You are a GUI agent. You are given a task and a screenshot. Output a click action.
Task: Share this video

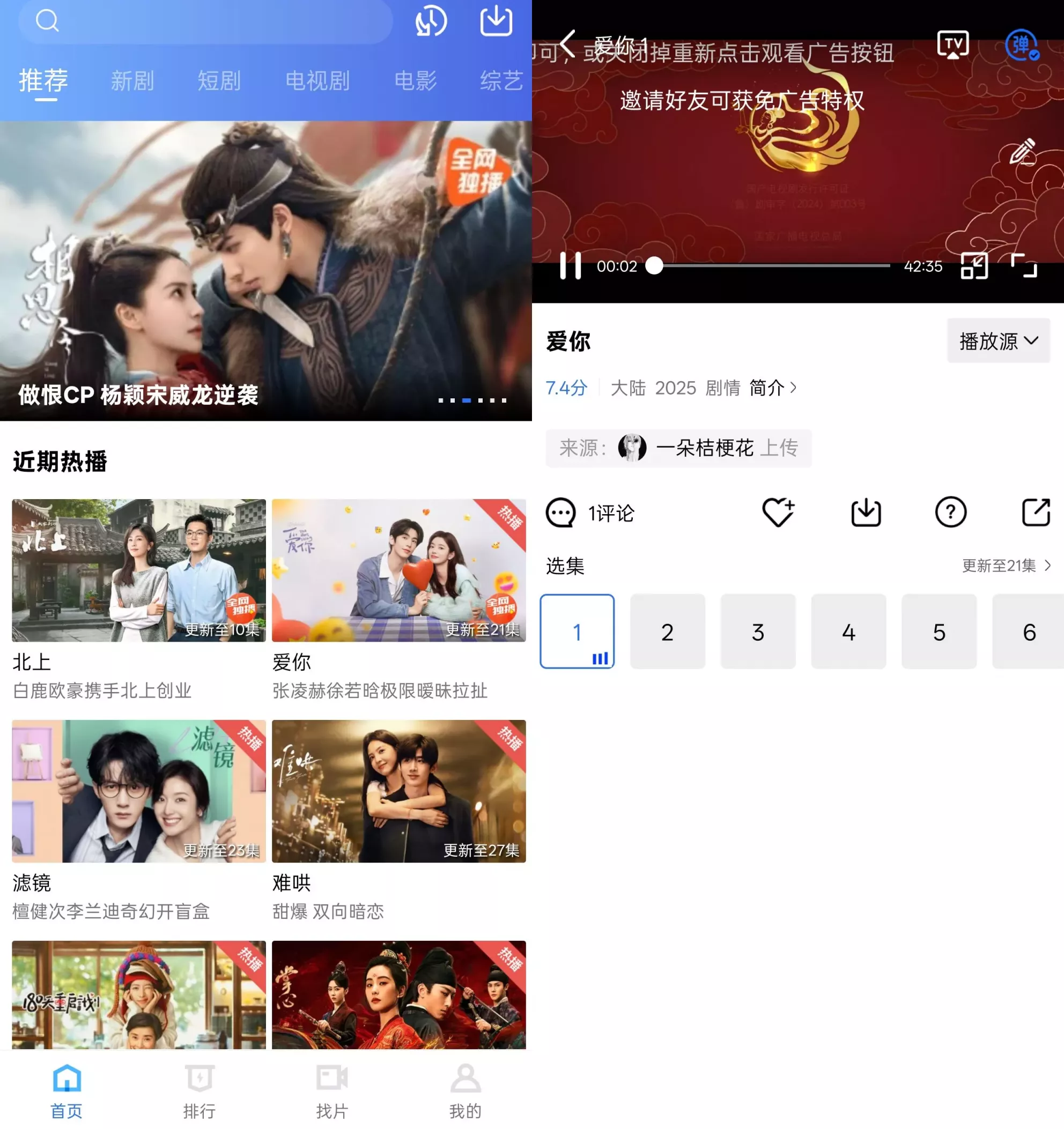(x=1036, y=513)
